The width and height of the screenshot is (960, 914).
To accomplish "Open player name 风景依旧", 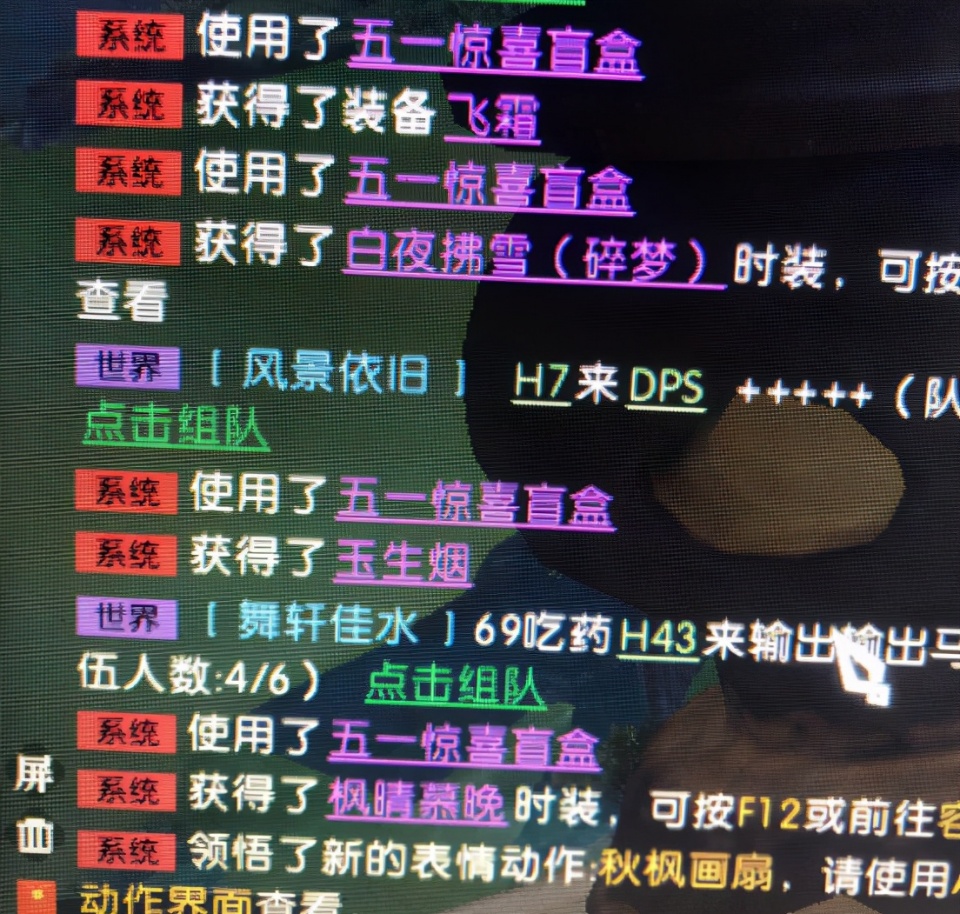I will (x=335, y=375).
